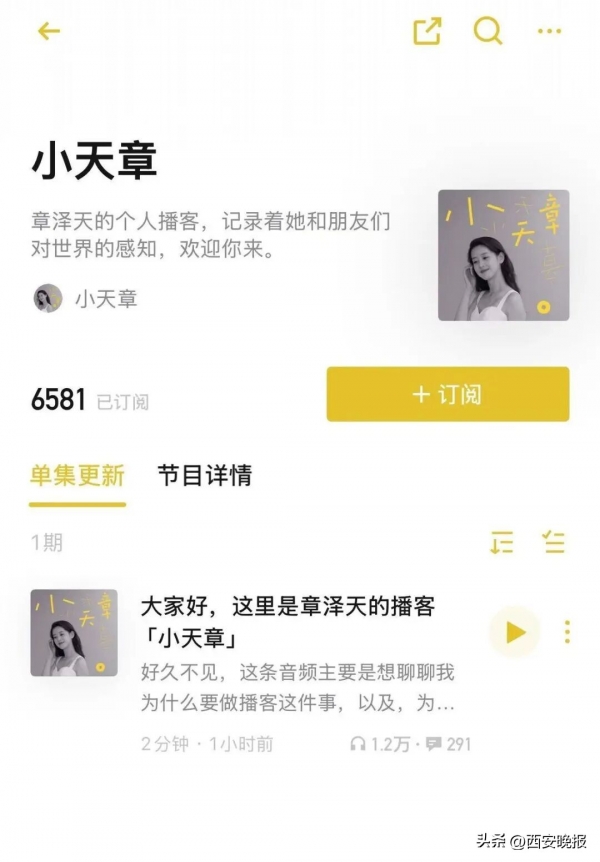
Task: Change the episode sort order
Action: point(501,543)
